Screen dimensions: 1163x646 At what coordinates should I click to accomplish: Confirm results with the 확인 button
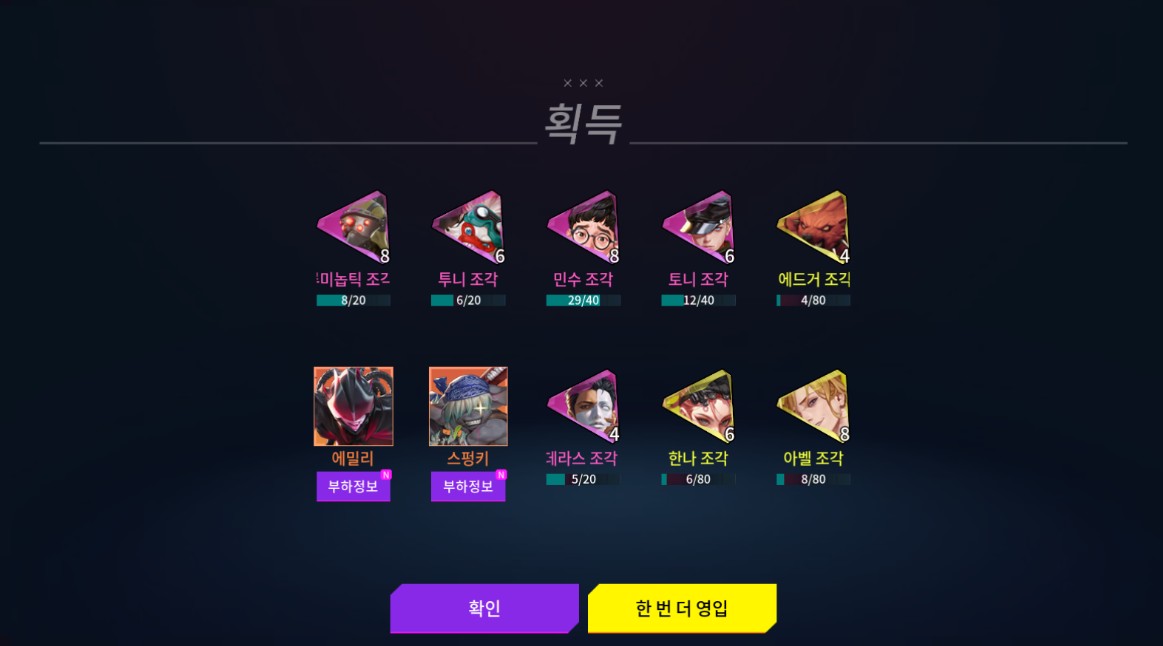[484, 608]
